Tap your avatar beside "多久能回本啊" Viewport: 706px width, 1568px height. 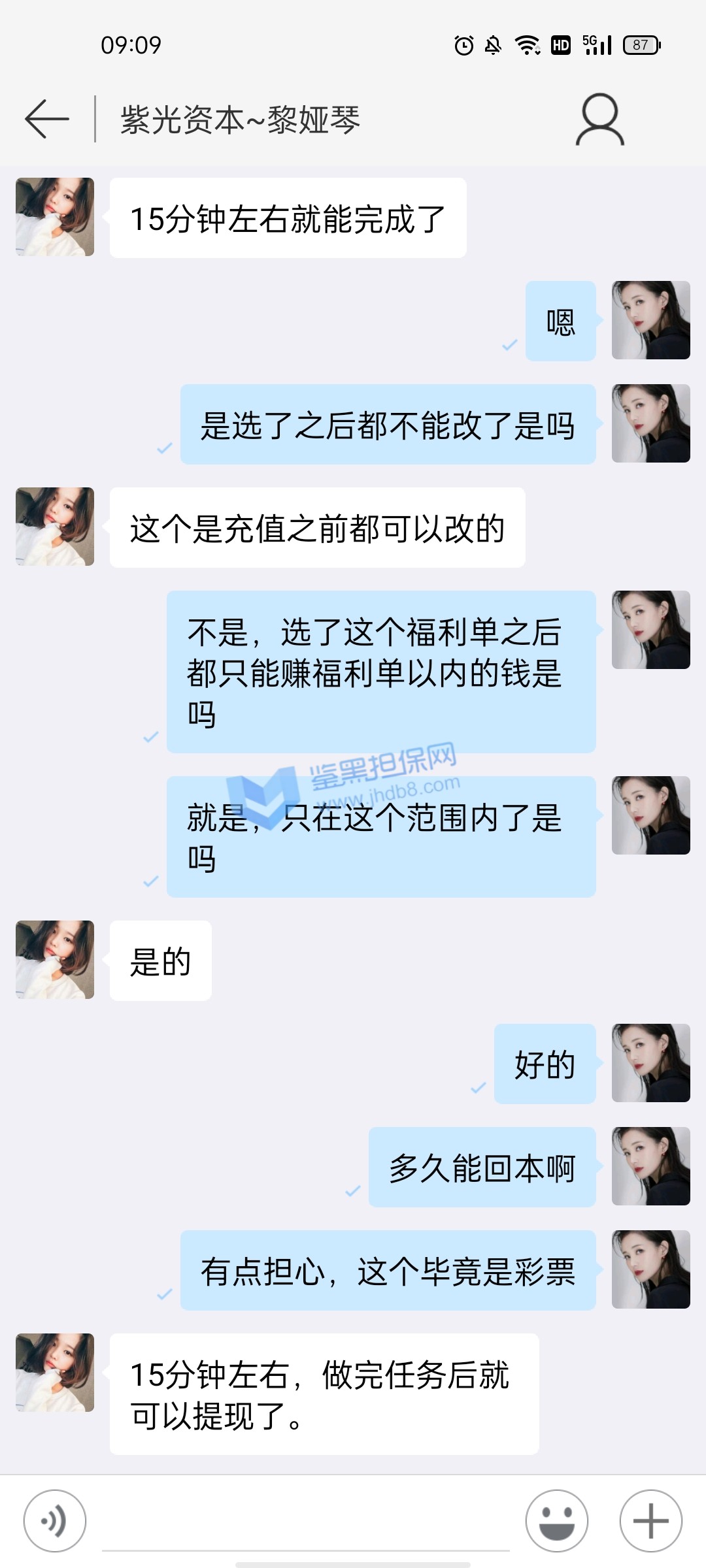[x=650, y=1166]
